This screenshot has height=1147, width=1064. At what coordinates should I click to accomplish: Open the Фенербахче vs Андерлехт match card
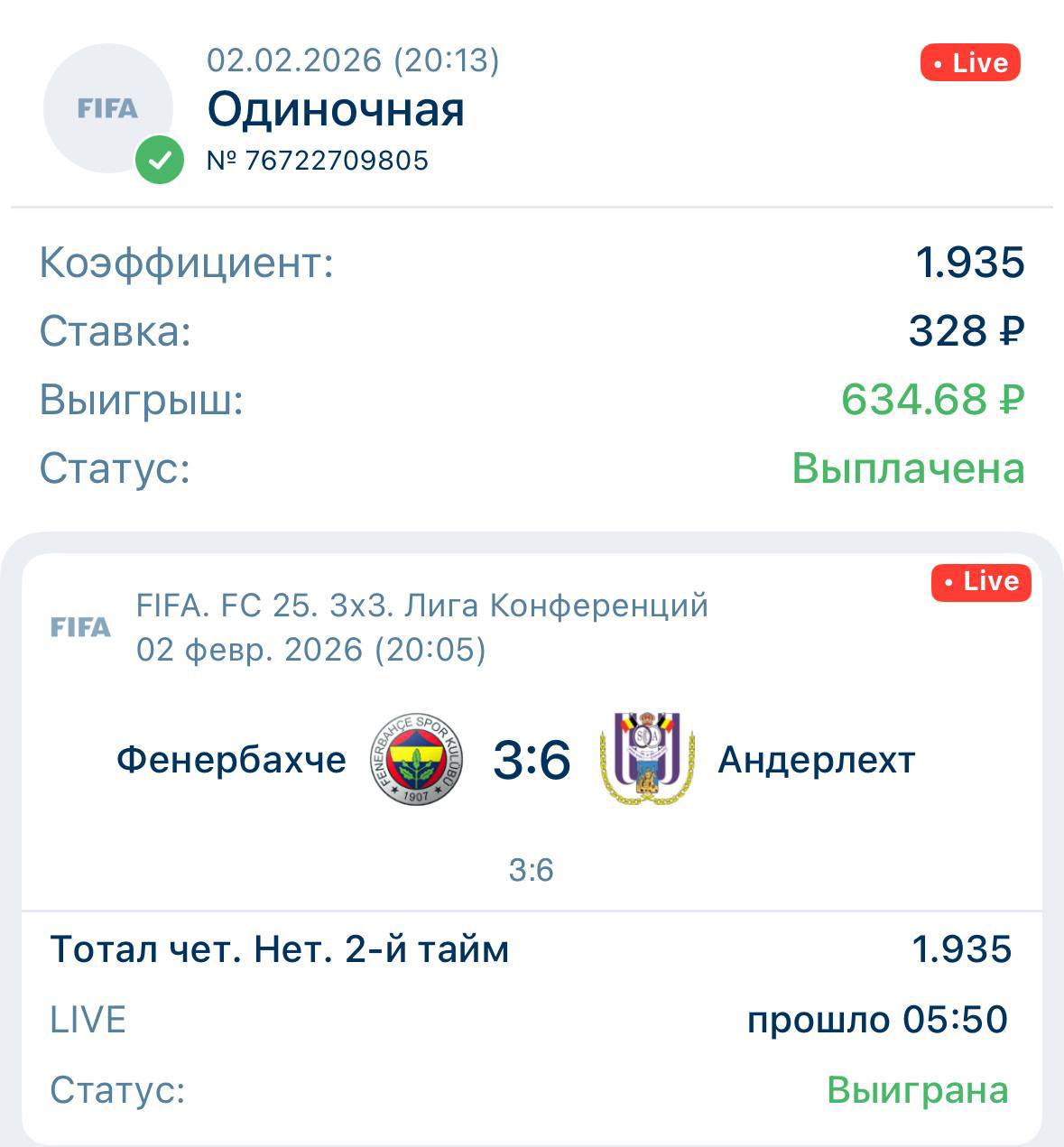(x=531, y=760)
